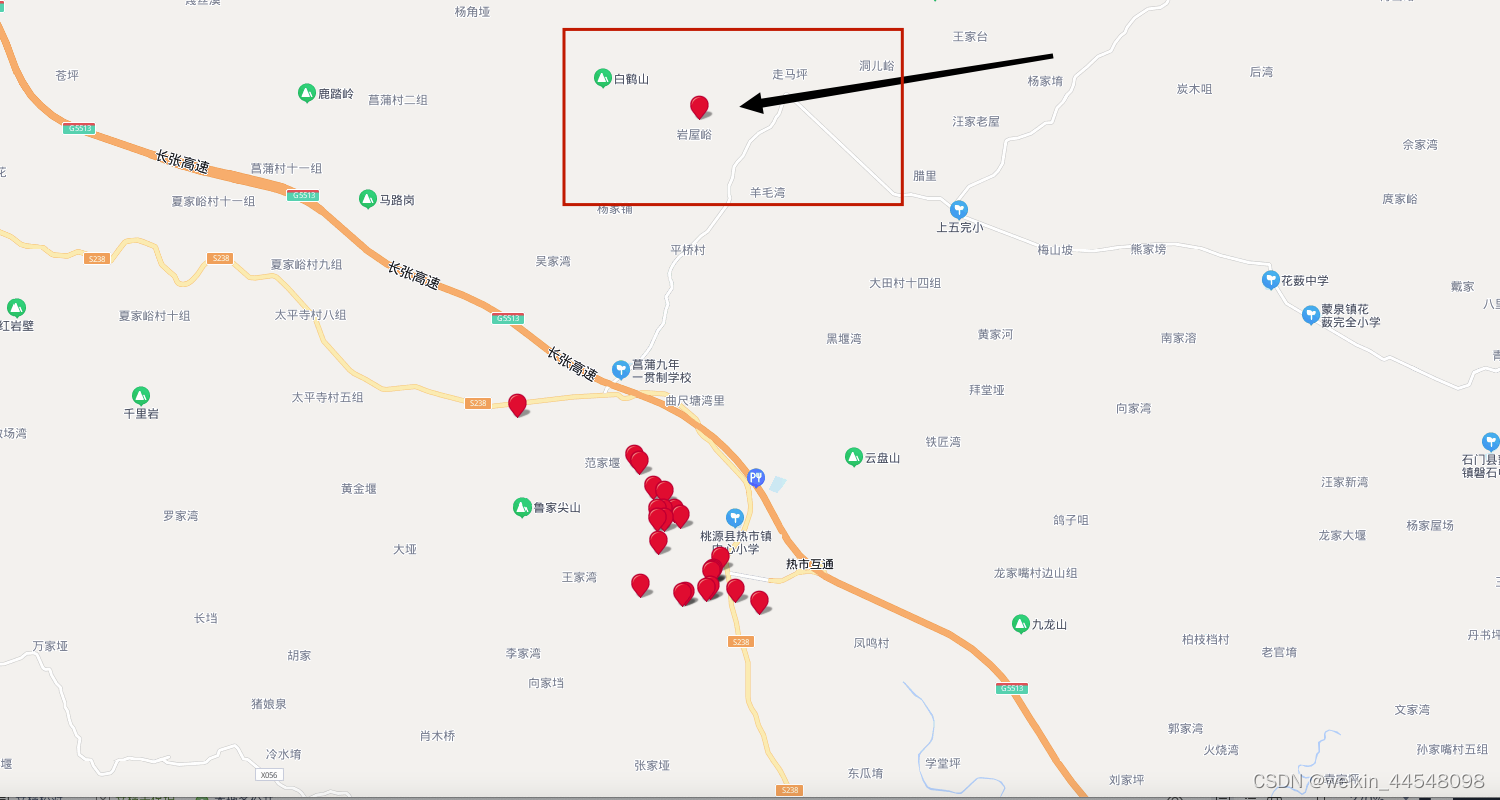
Task: Tap the 鹿踏岭 mountain icon
Action: coord(307,93)
